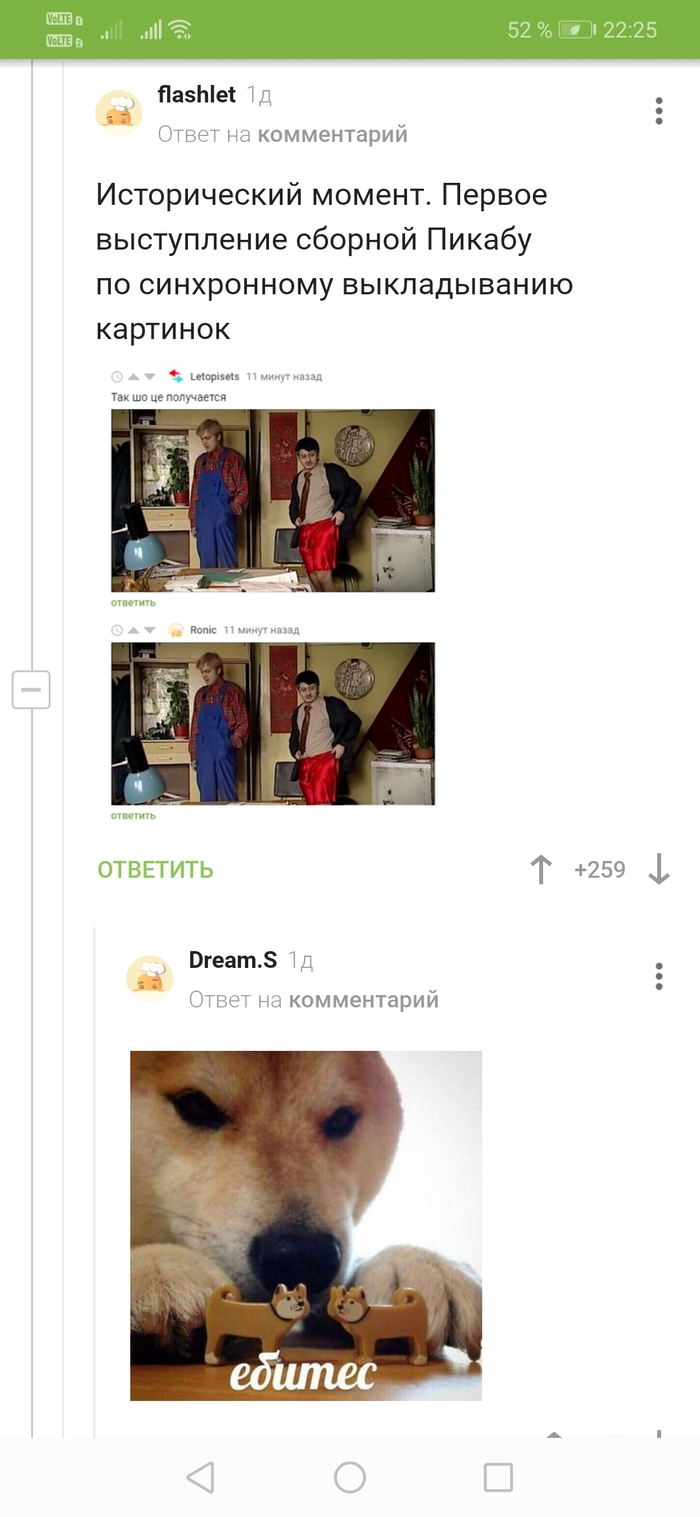
Task: Collapse the comment thread with minus button
Action: click(31, 689)
